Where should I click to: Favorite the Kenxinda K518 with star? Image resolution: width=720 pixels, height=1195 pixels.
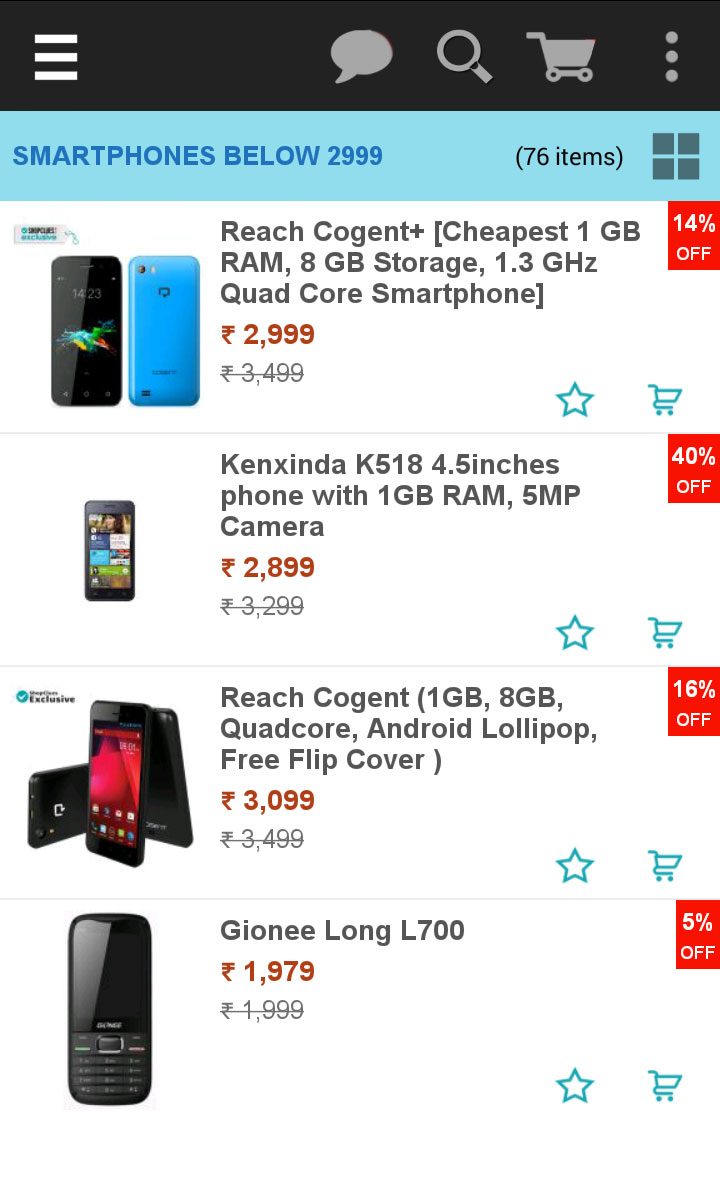click(x=574, y=633)
